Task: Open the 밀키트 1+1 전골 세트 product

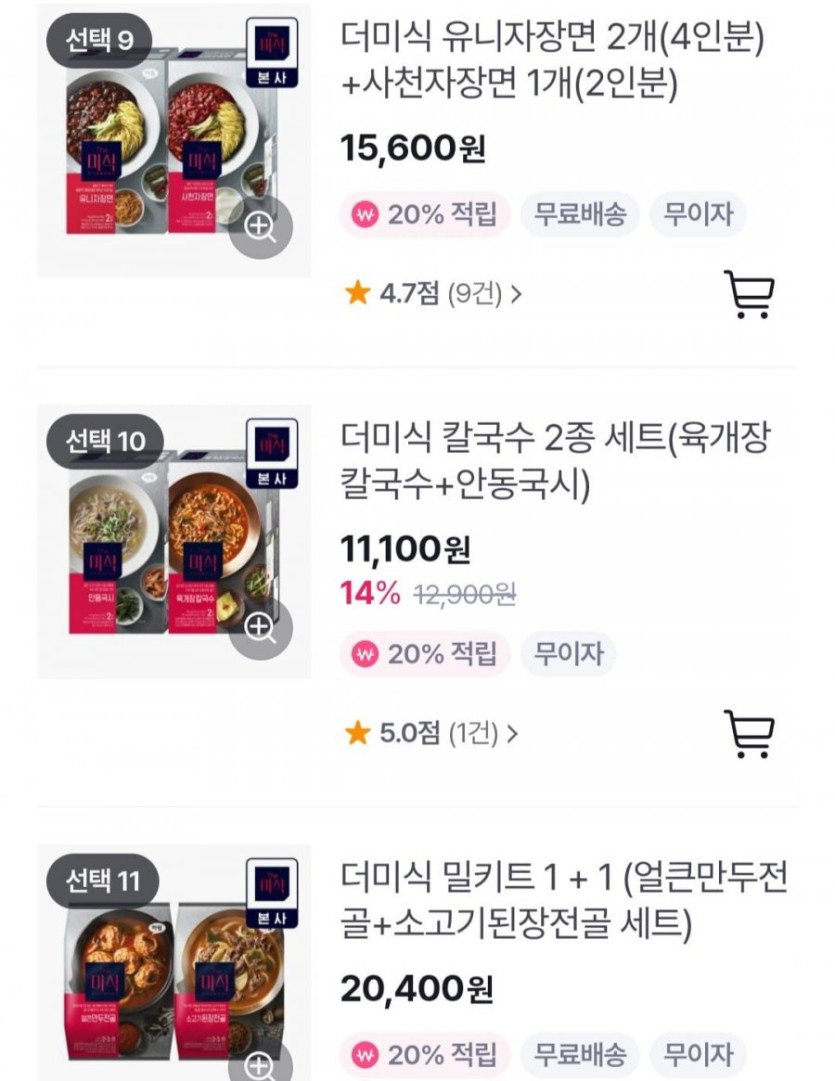Action: [x=564, y=902]
